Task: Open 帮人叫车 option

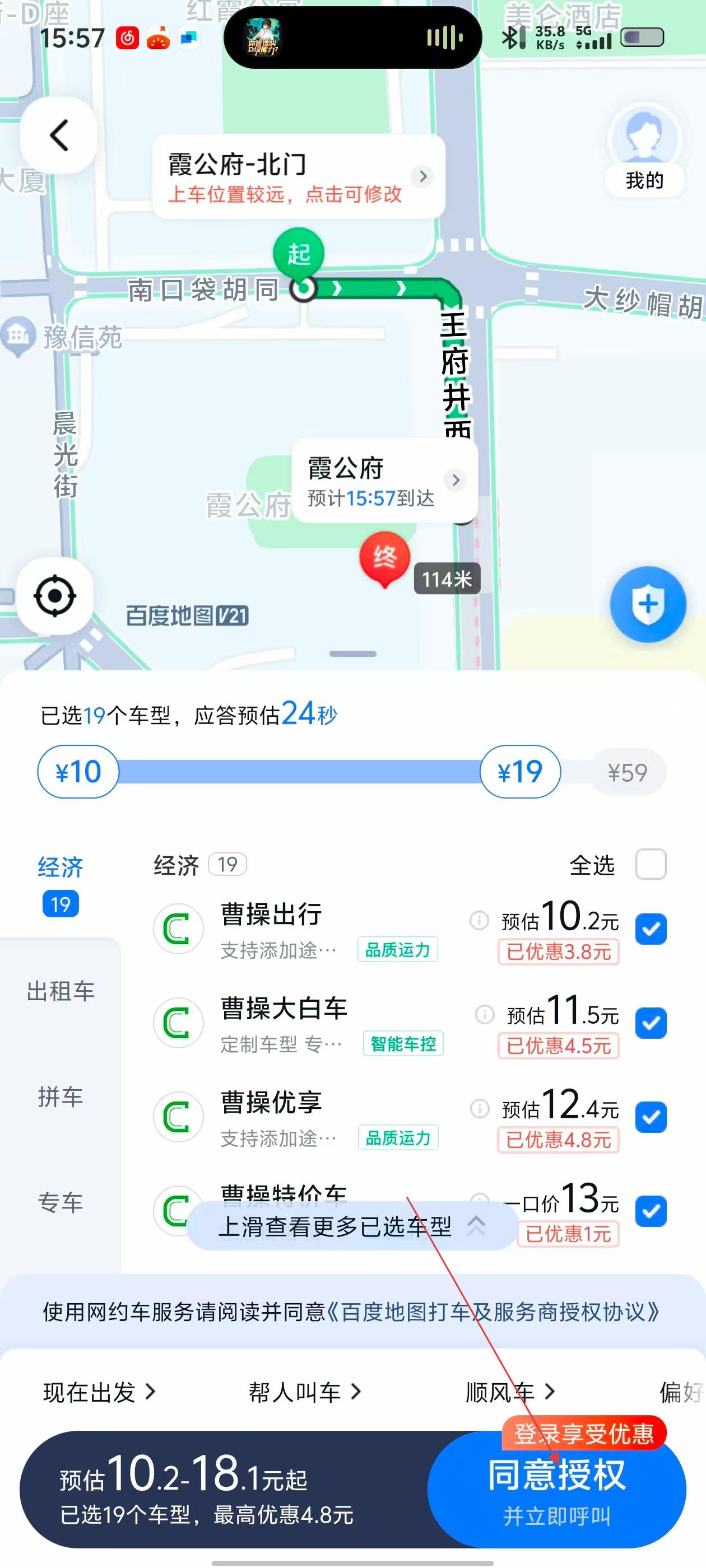Action: click(305, 1392)
